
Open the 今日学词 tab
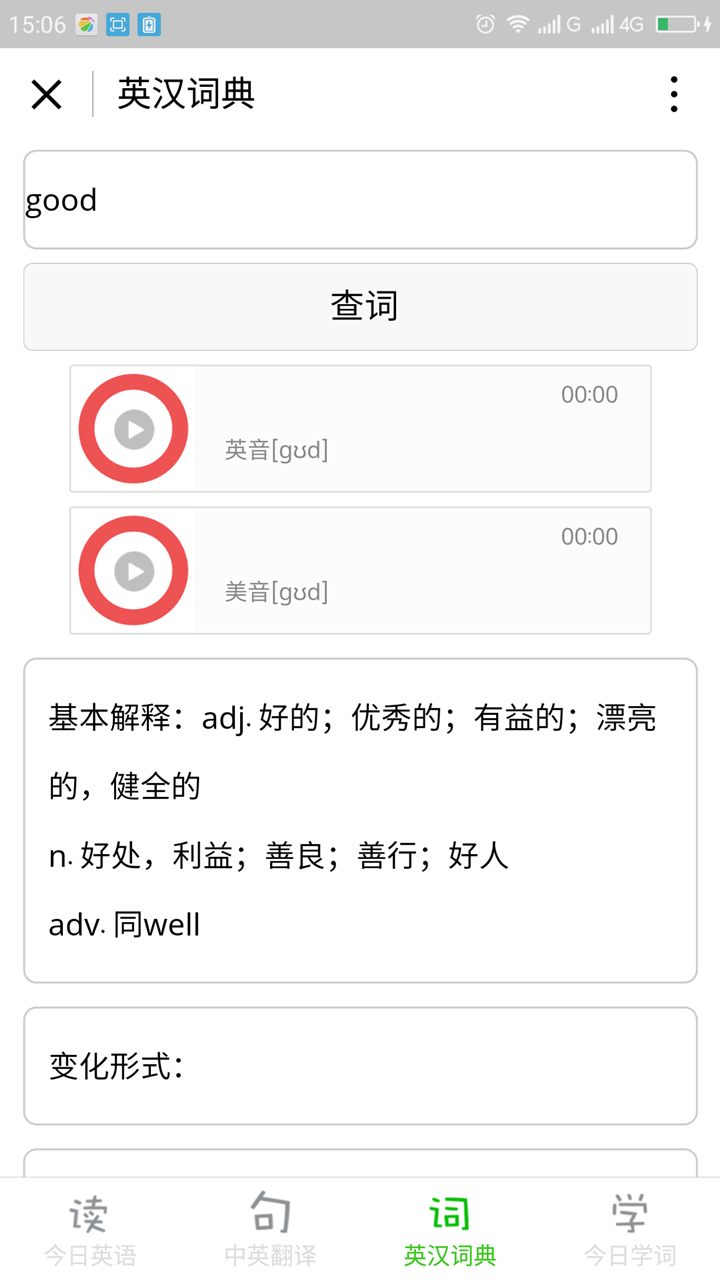point(630,1228)
